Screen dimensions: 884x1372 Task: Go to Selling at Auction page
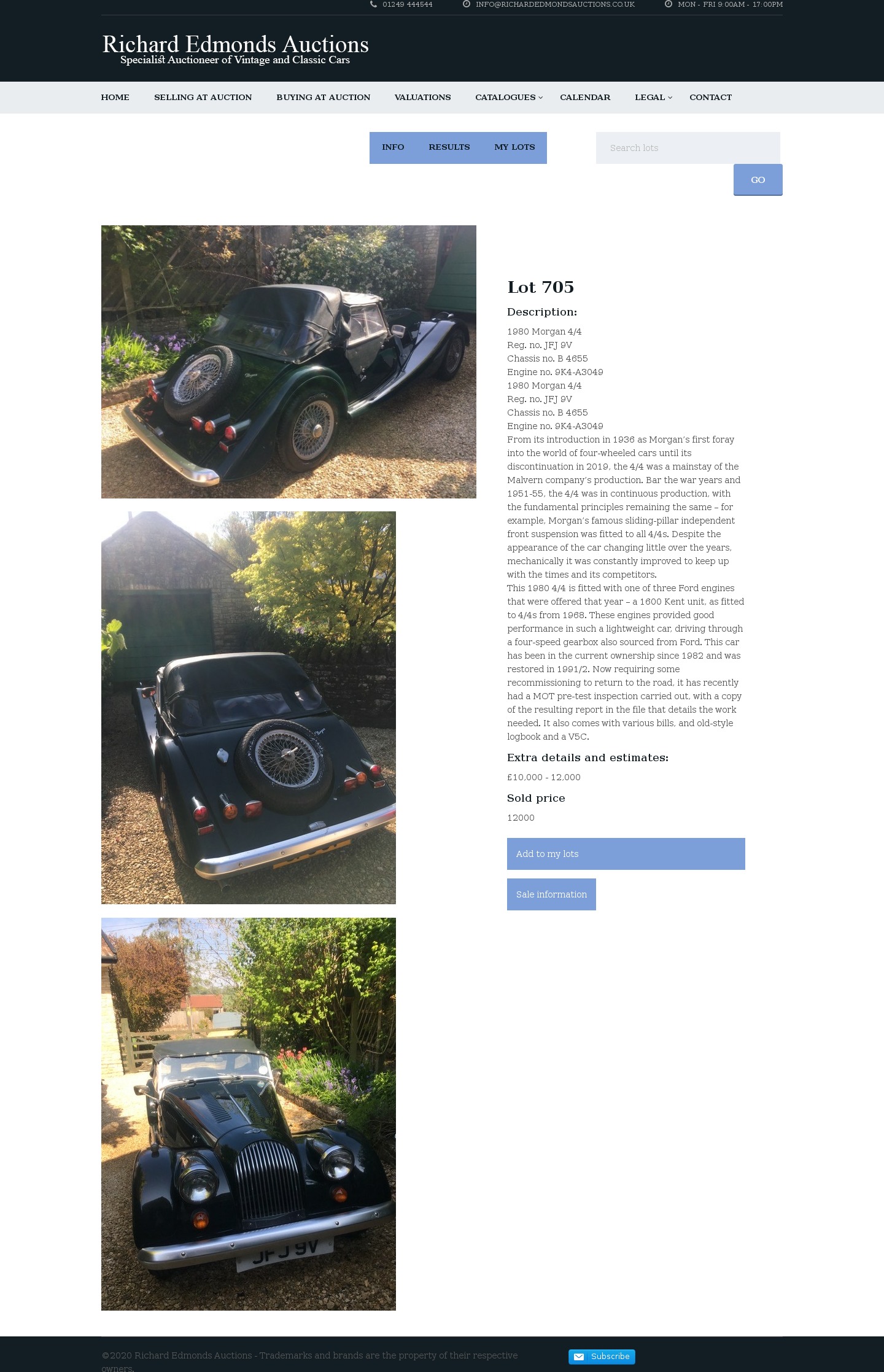pos(203,97)
